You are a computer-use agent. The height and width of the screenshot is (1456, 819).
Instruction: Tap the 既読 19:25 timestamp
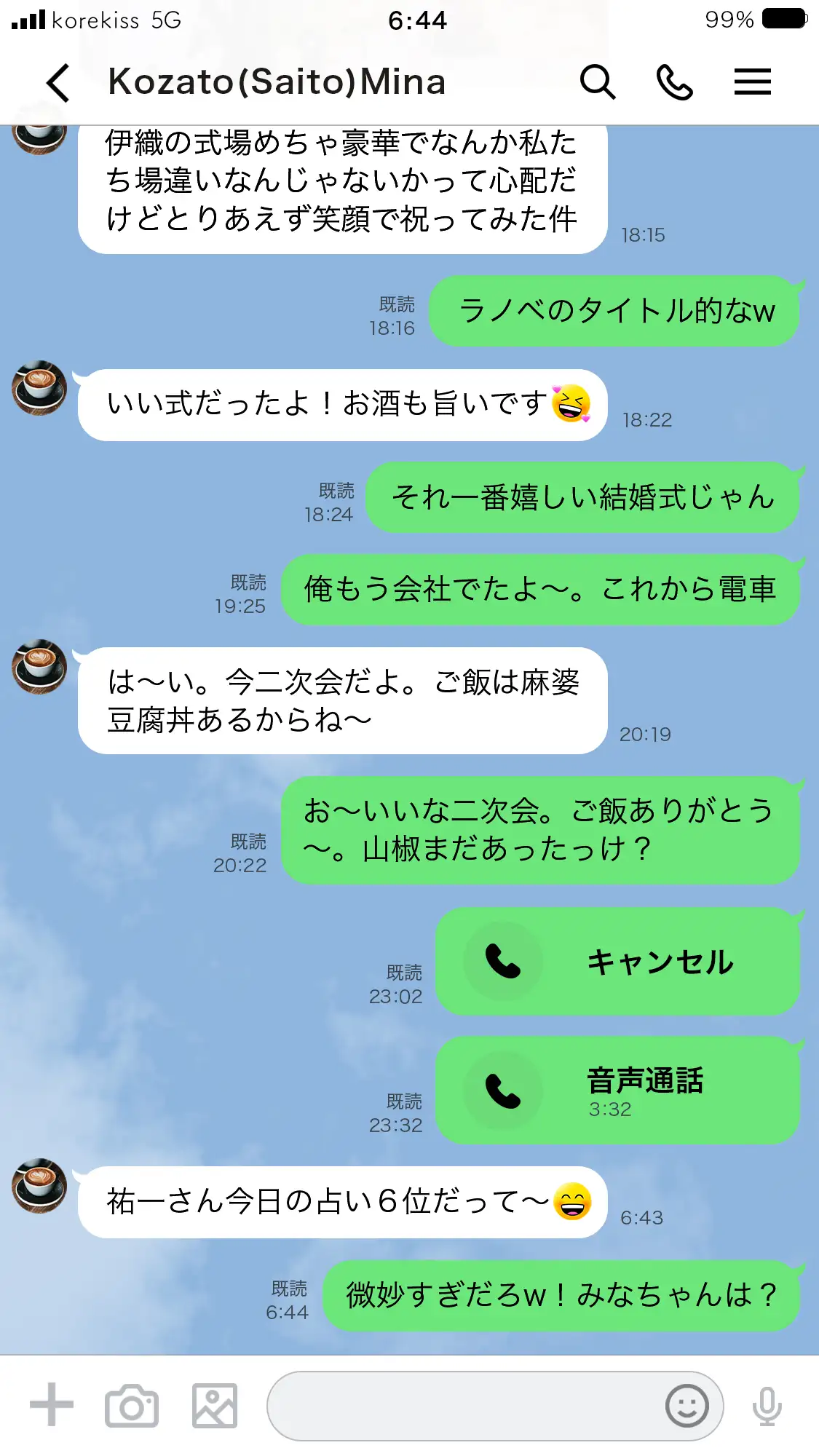[248, 590]
